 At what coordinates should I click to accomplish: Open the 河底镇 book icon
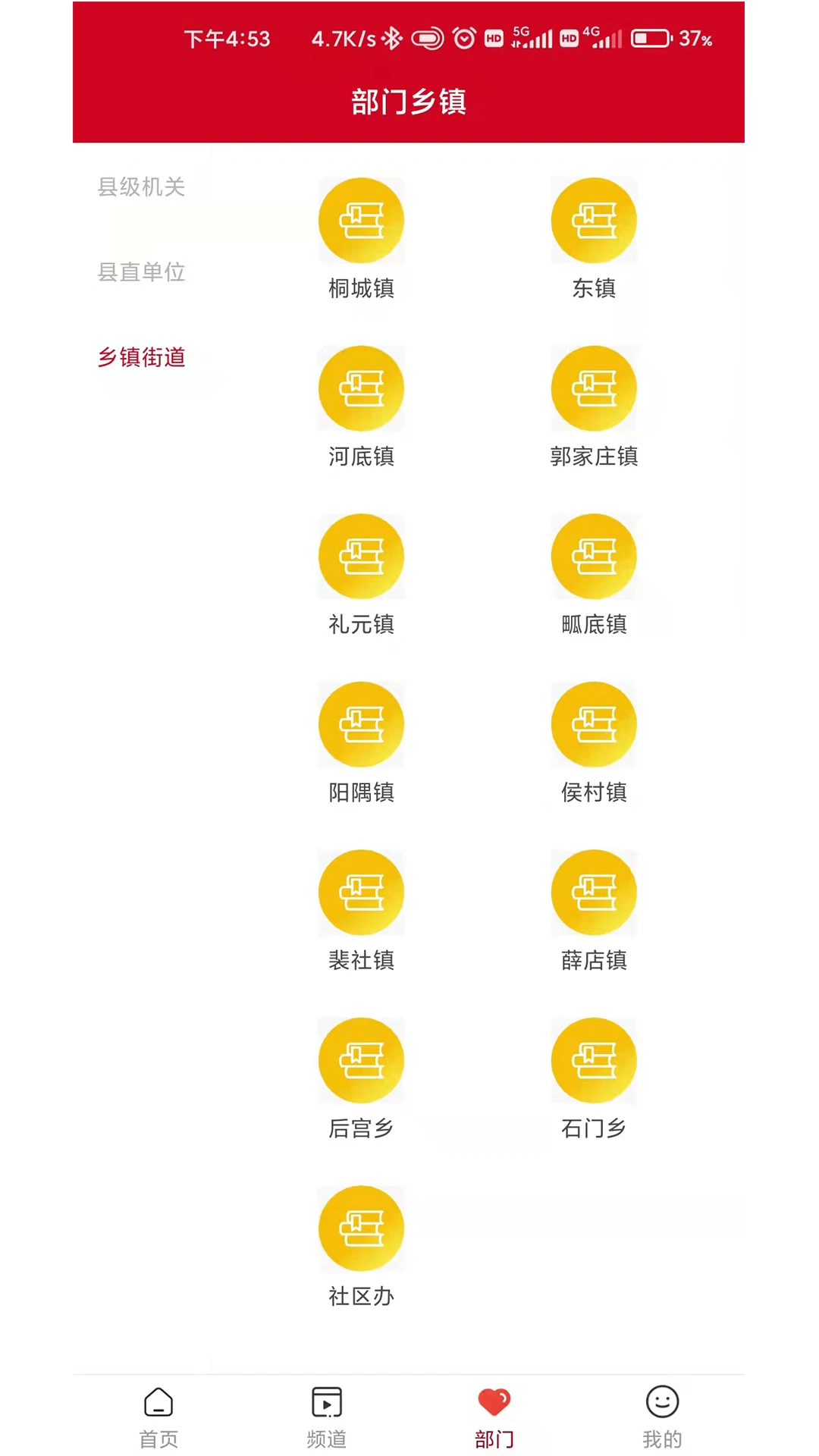362,388
